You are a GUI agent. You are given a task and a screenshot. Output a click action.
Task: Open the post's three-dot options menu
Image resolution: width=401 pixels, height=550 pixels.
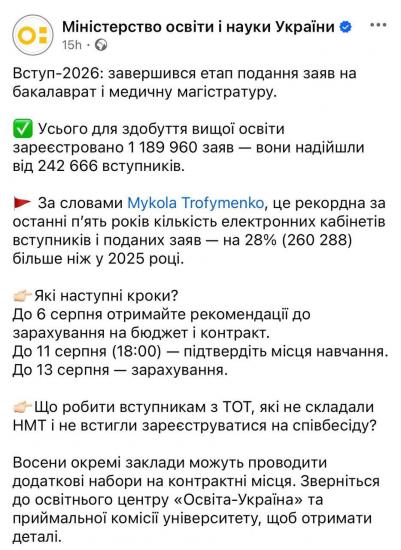[378, 26]
